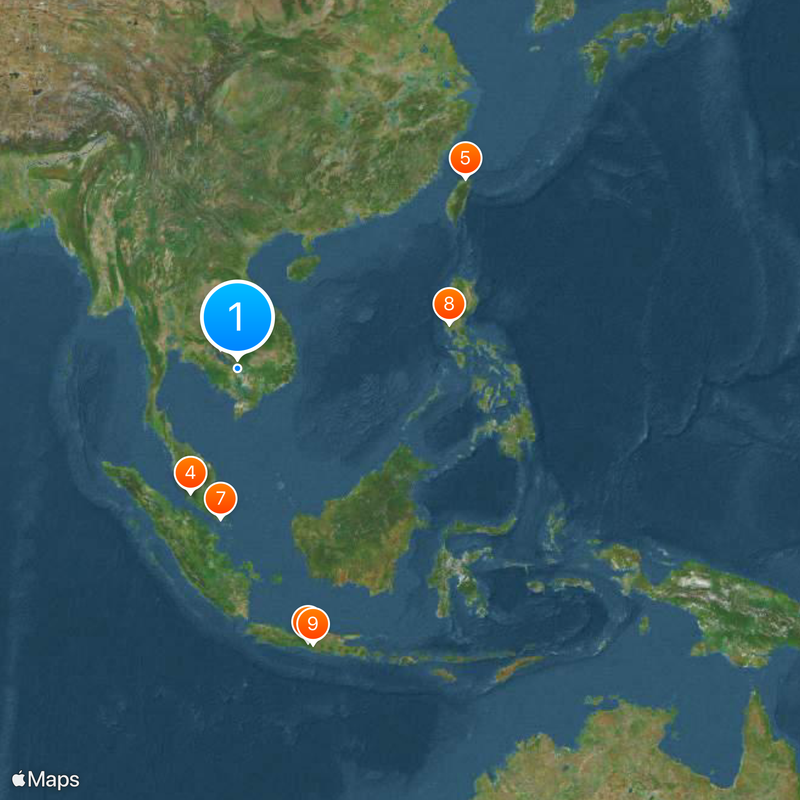This screenshot has width=800, height=800.
Task: Open map pin number 5
Action: tap(465, 158)
